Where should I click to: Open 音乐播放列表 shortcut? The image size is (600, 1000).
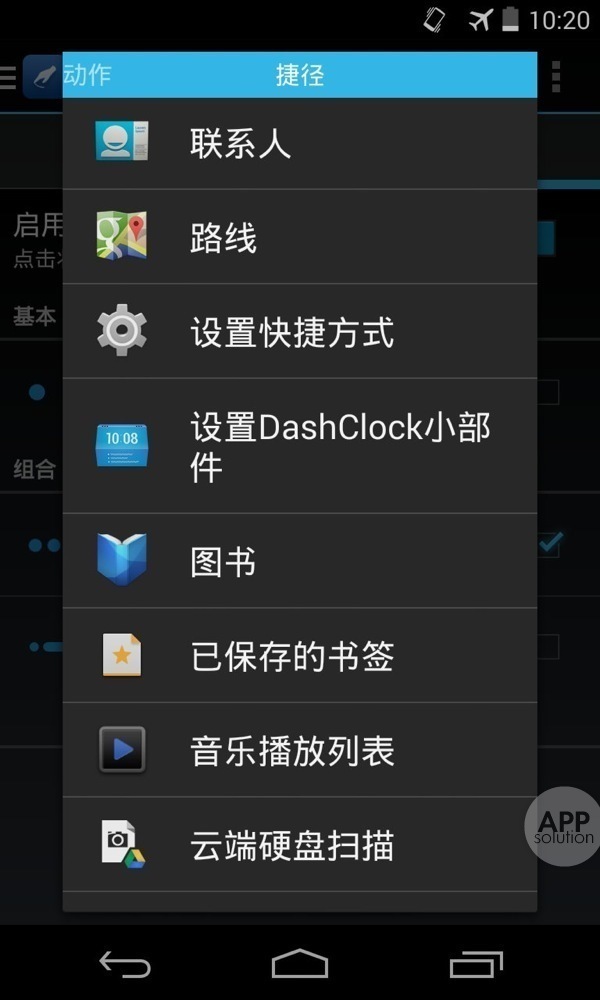[x=299, y=750]
